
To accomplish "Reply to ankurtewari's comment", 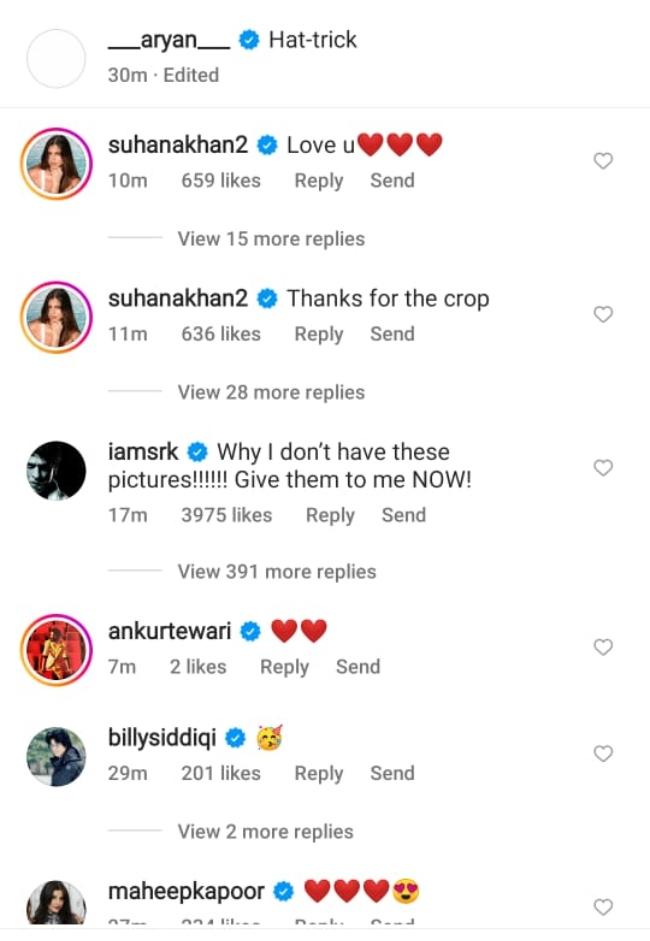I will tap(284, 667).
